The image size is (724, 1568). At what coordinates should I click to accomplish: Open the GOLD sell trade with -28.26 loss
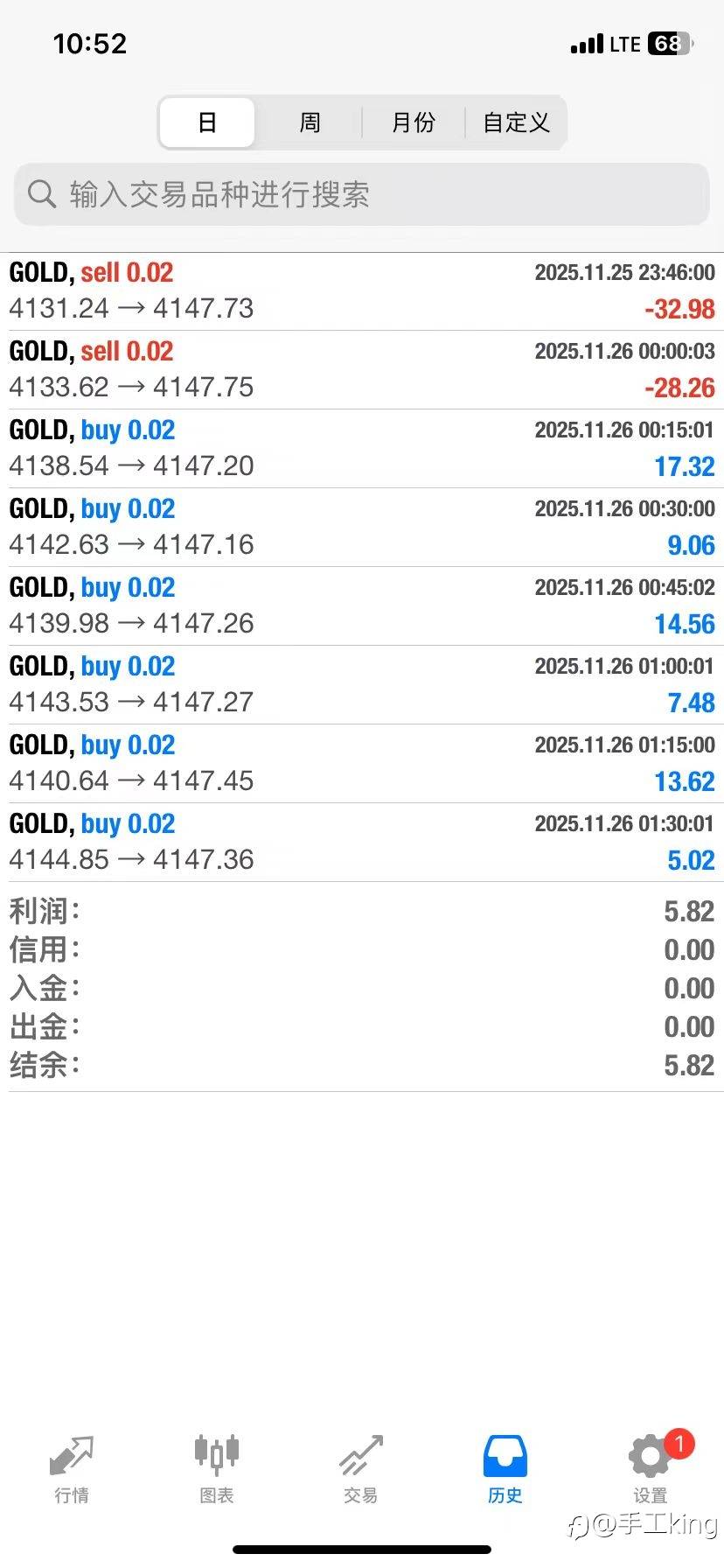[x=361, y=370]
